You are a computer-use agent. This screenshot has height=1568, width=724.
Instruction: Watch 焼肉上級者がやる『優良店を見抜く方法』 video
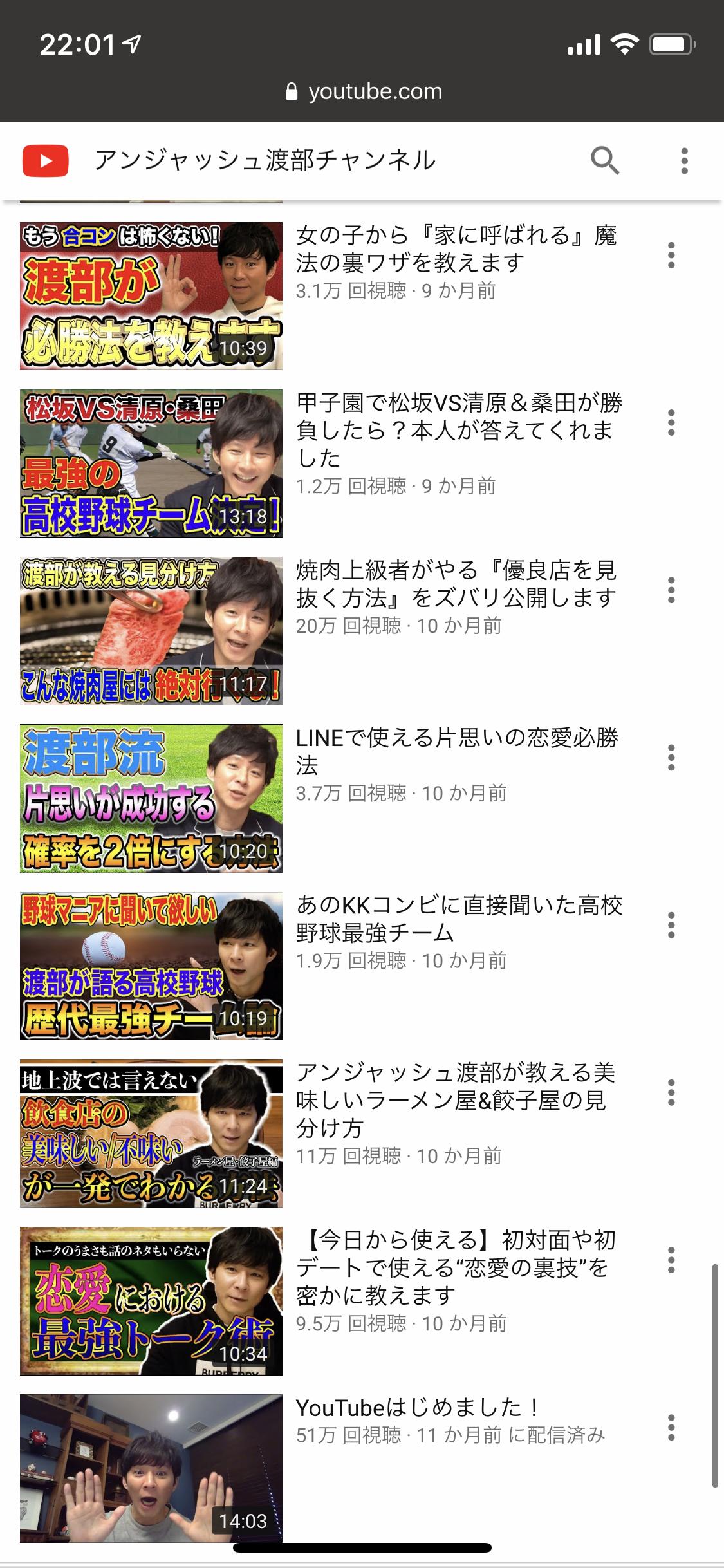coord(151,631)
